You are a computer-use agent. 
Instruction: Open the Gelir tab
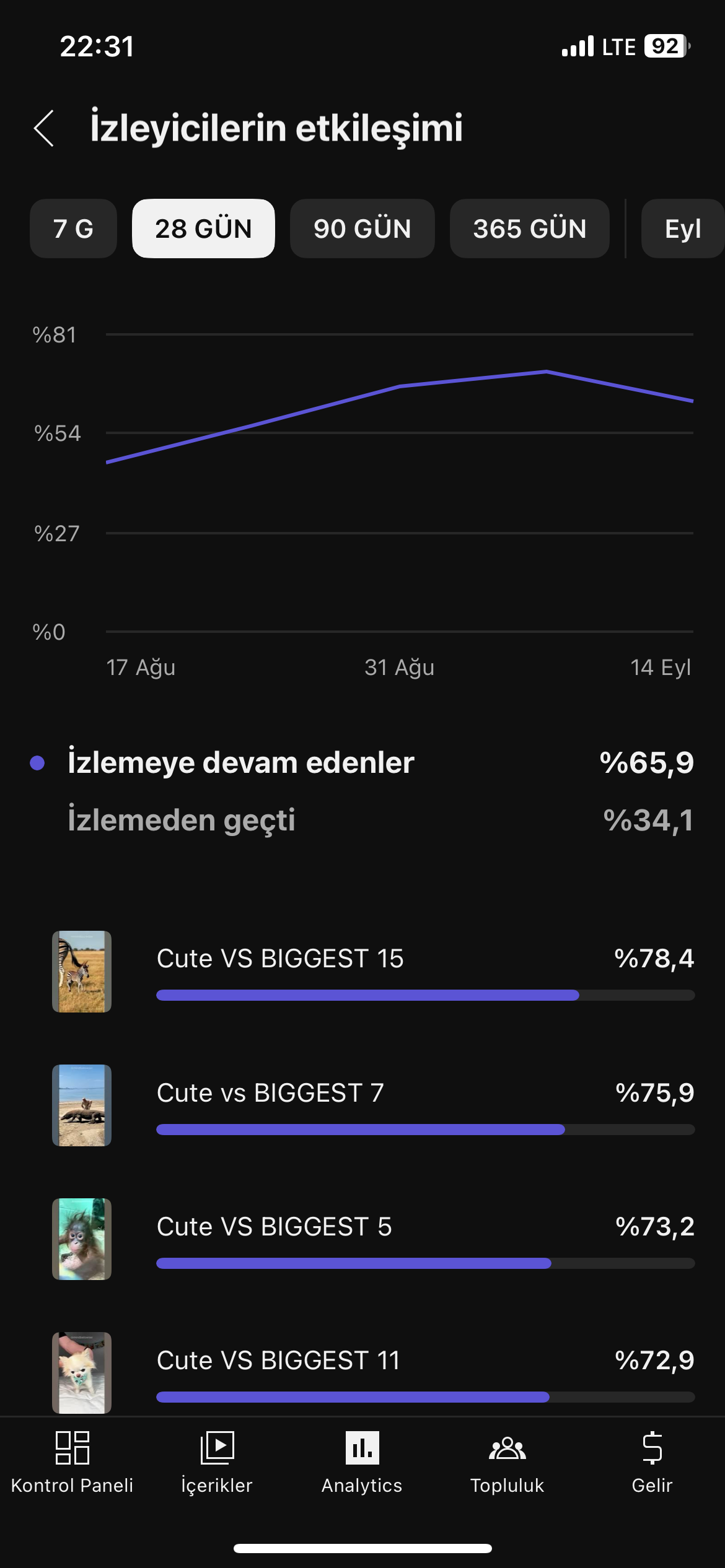click(652, 1463)
